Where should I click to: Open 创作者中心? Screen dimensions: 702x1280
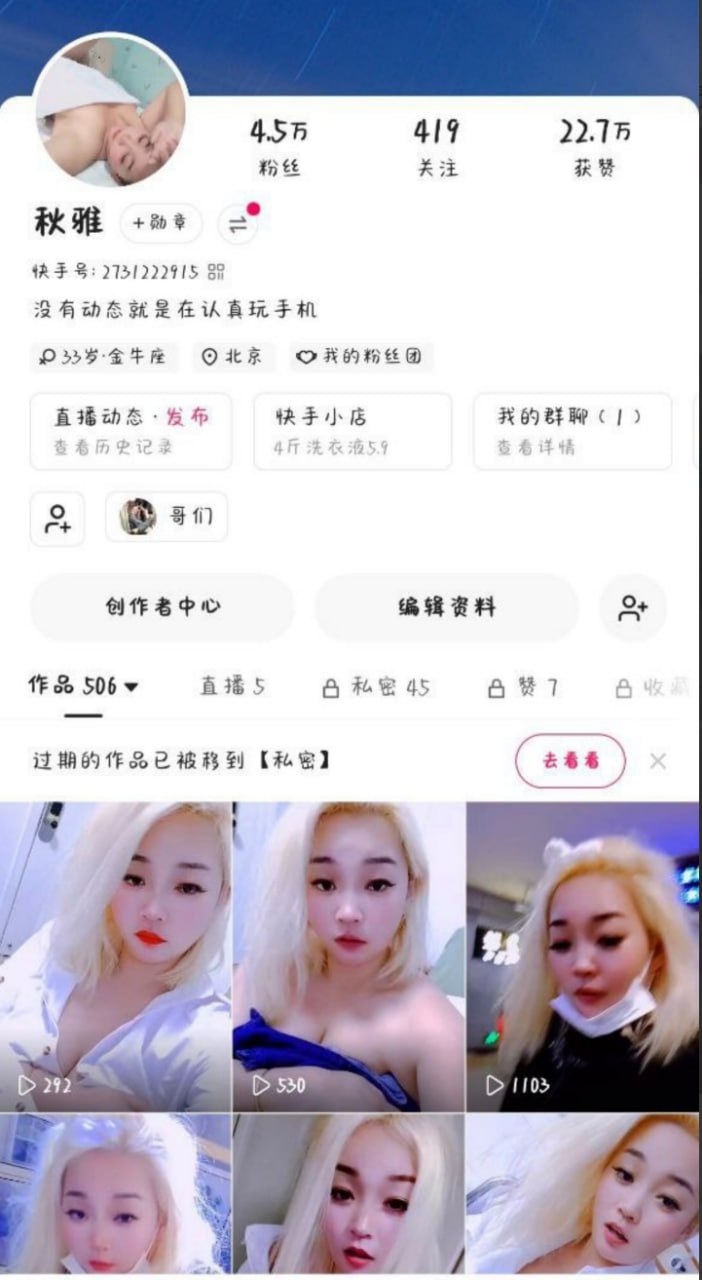coord(163,607)
